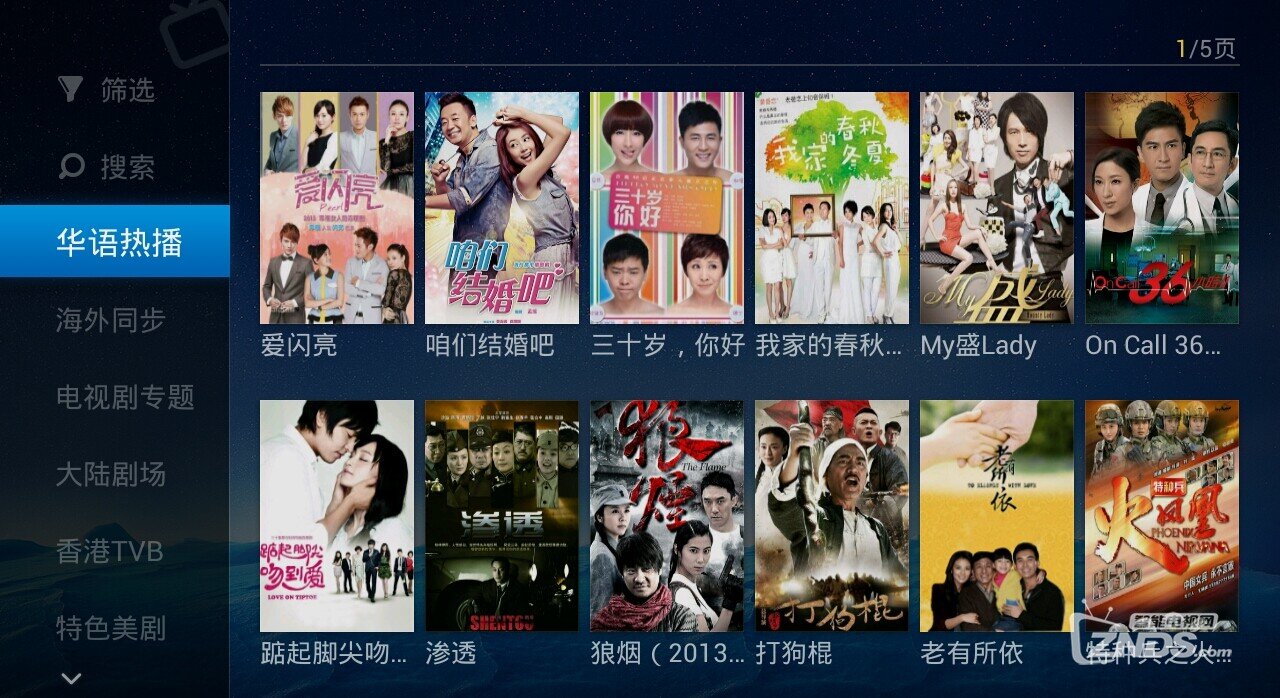
Task: Switch to the 电视剧专题 category
Action: pos(124,397)
